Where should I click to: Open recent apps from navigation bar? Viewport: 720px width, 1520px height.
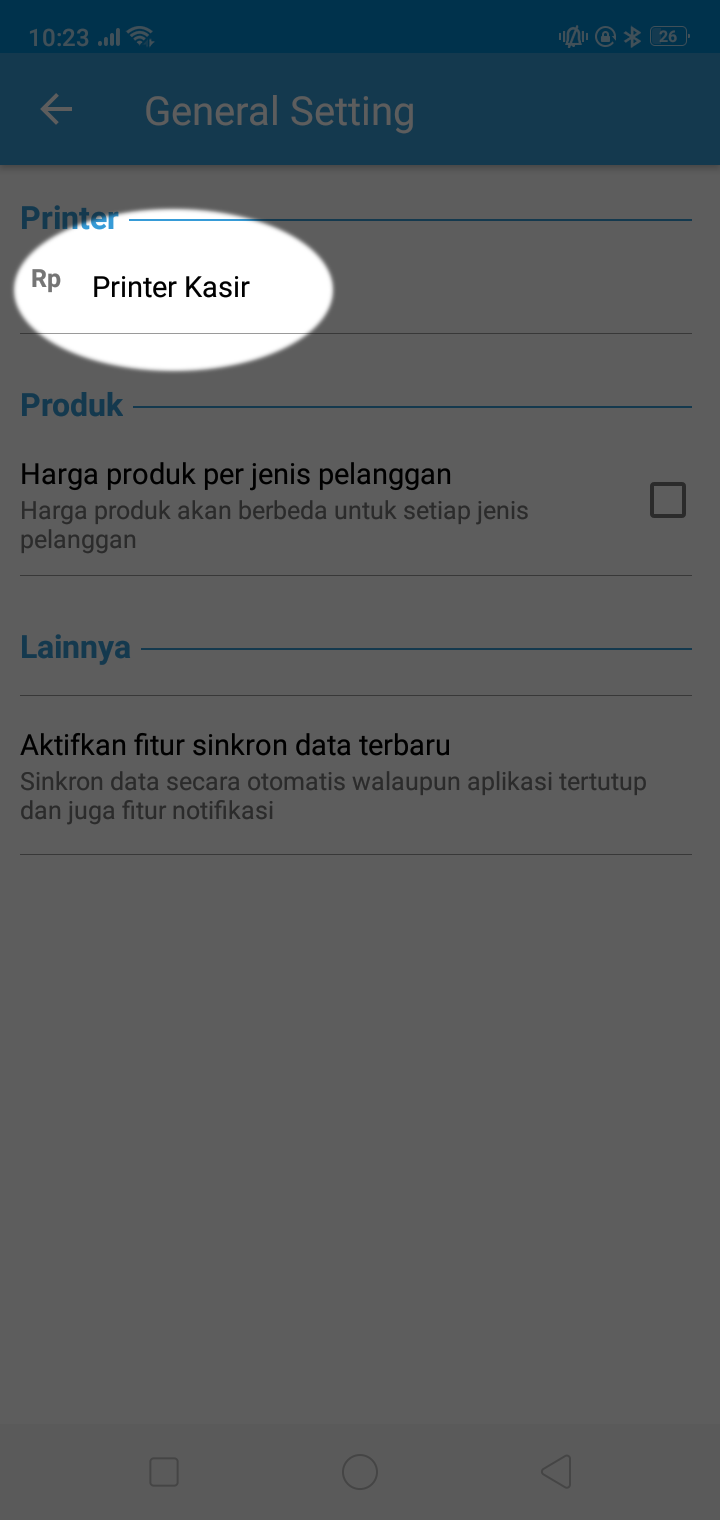(164, 1472)
